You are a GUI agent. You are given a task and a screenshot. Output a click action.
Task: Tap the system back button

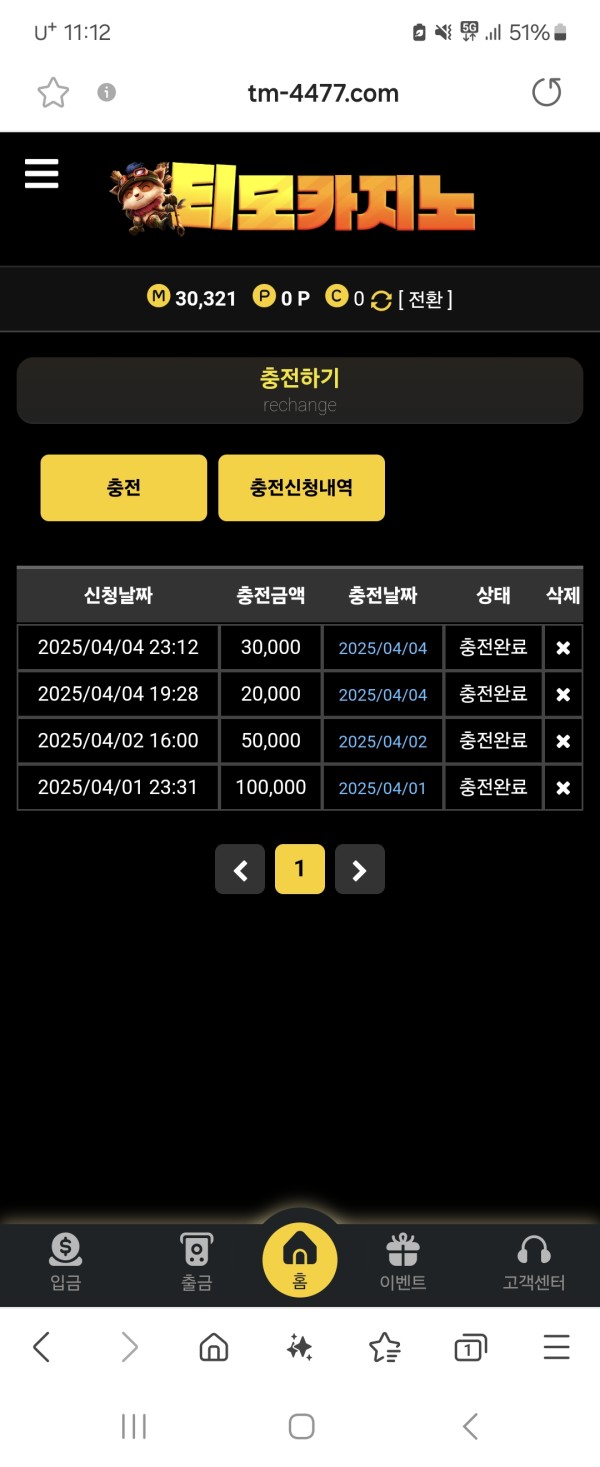(x=471, y=1426)
